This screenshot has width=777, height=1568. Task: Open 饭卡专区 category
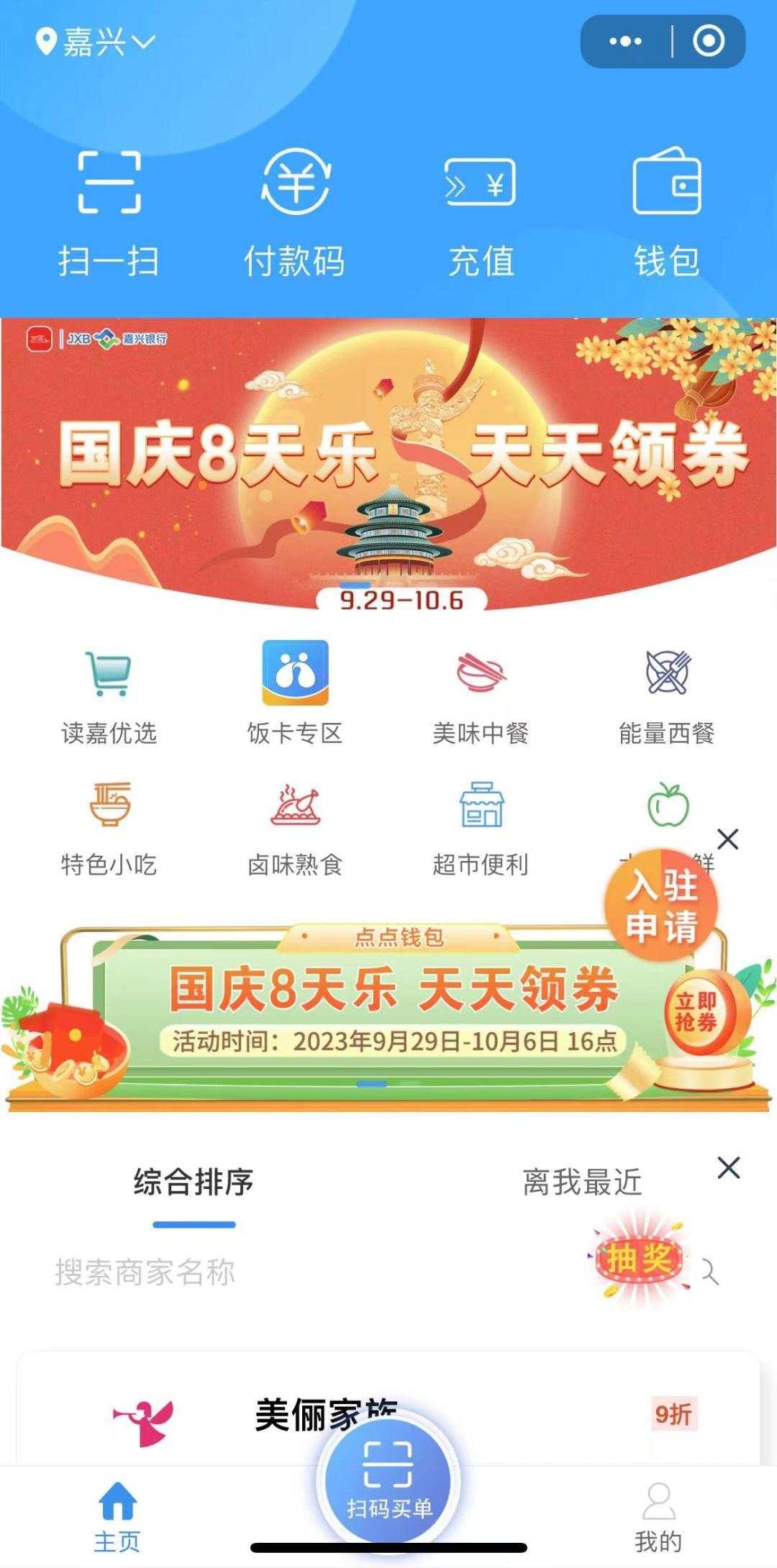point(294,694)
